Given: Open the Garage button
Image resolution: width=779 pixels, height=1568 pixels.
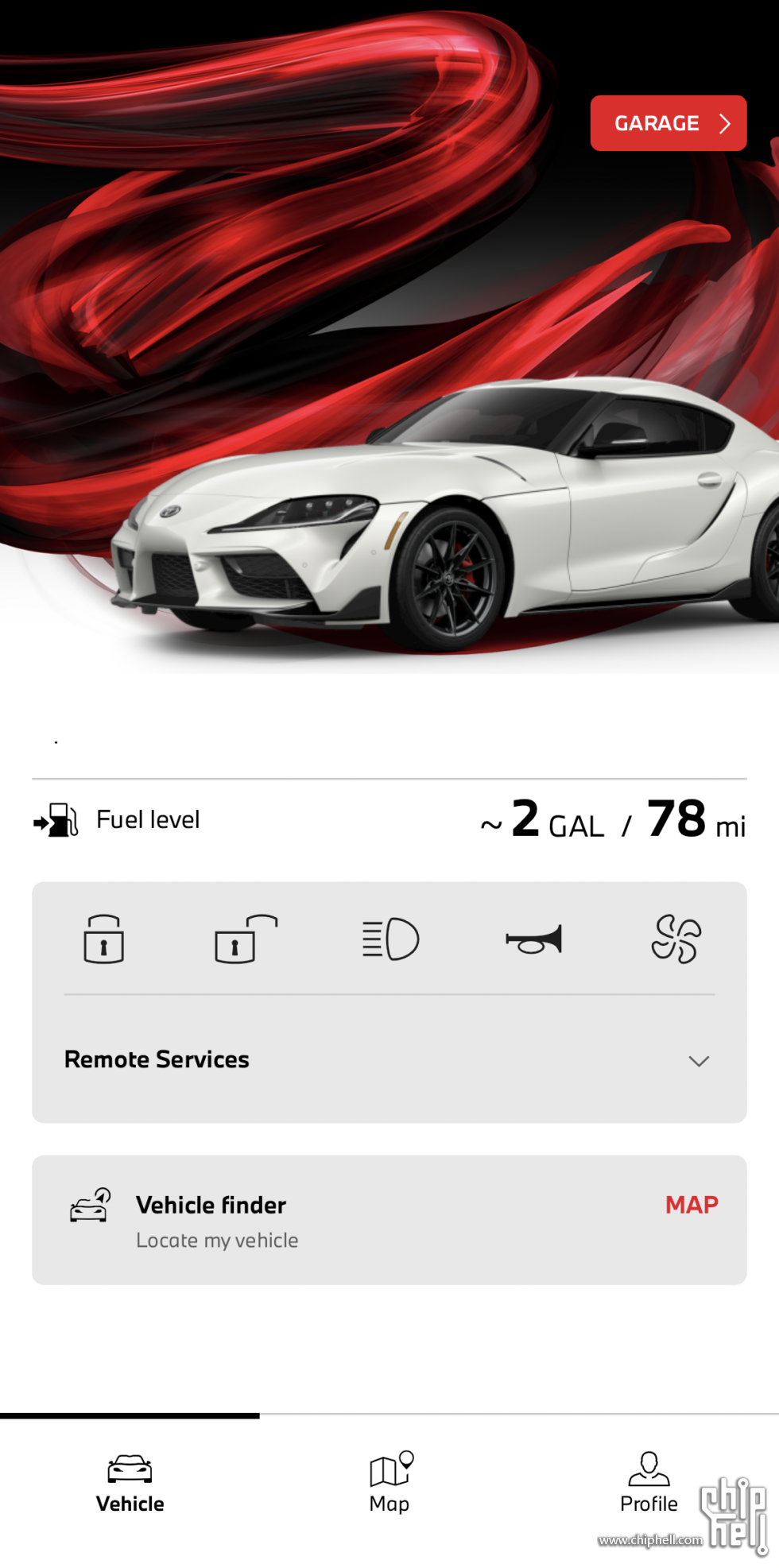Looking at the screenshot, I should pyautogui.click(x=668, y=123).
